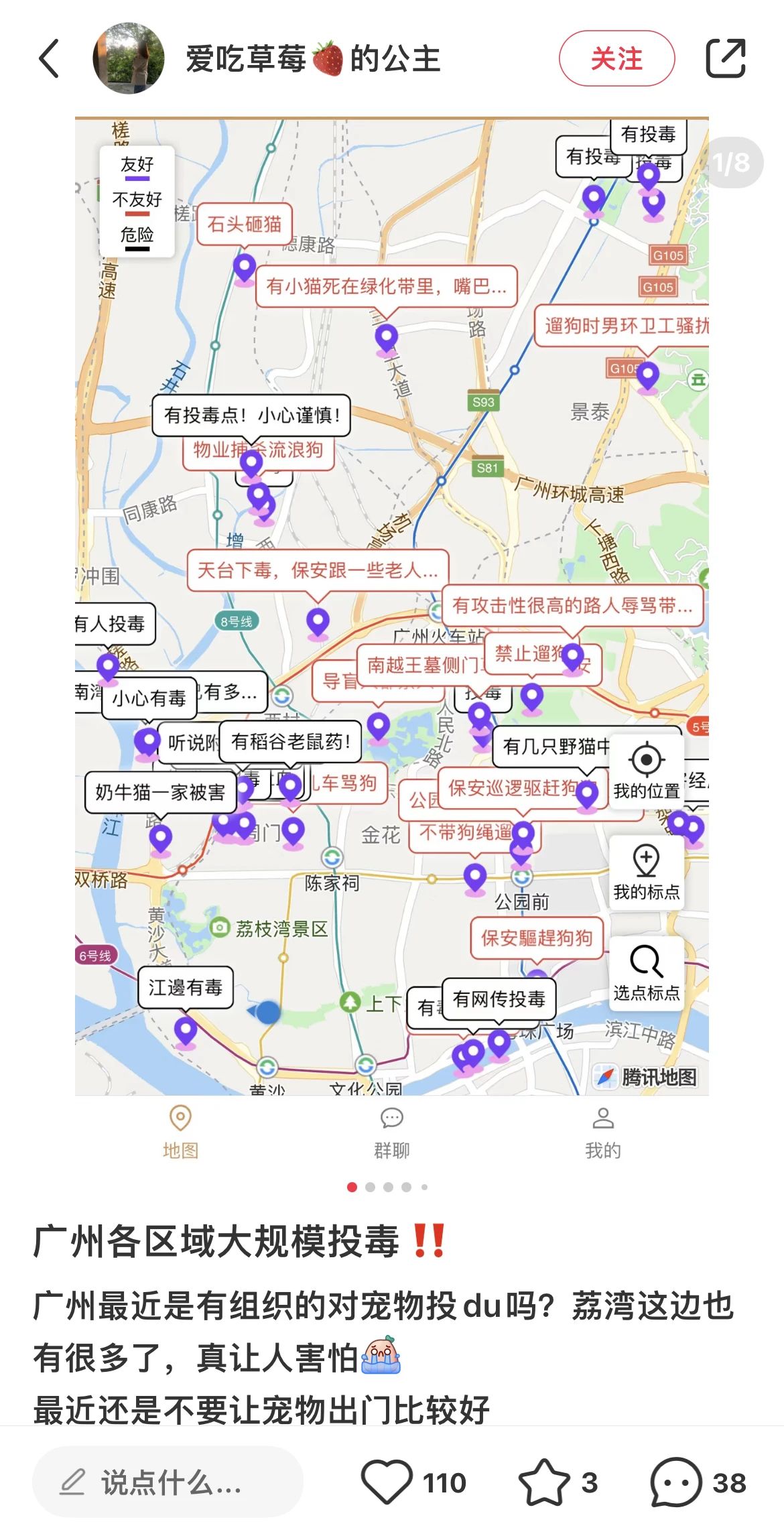Open the comments via the speech-bubble icon
784x1534 pixels.
click(x=676, y=1482)
